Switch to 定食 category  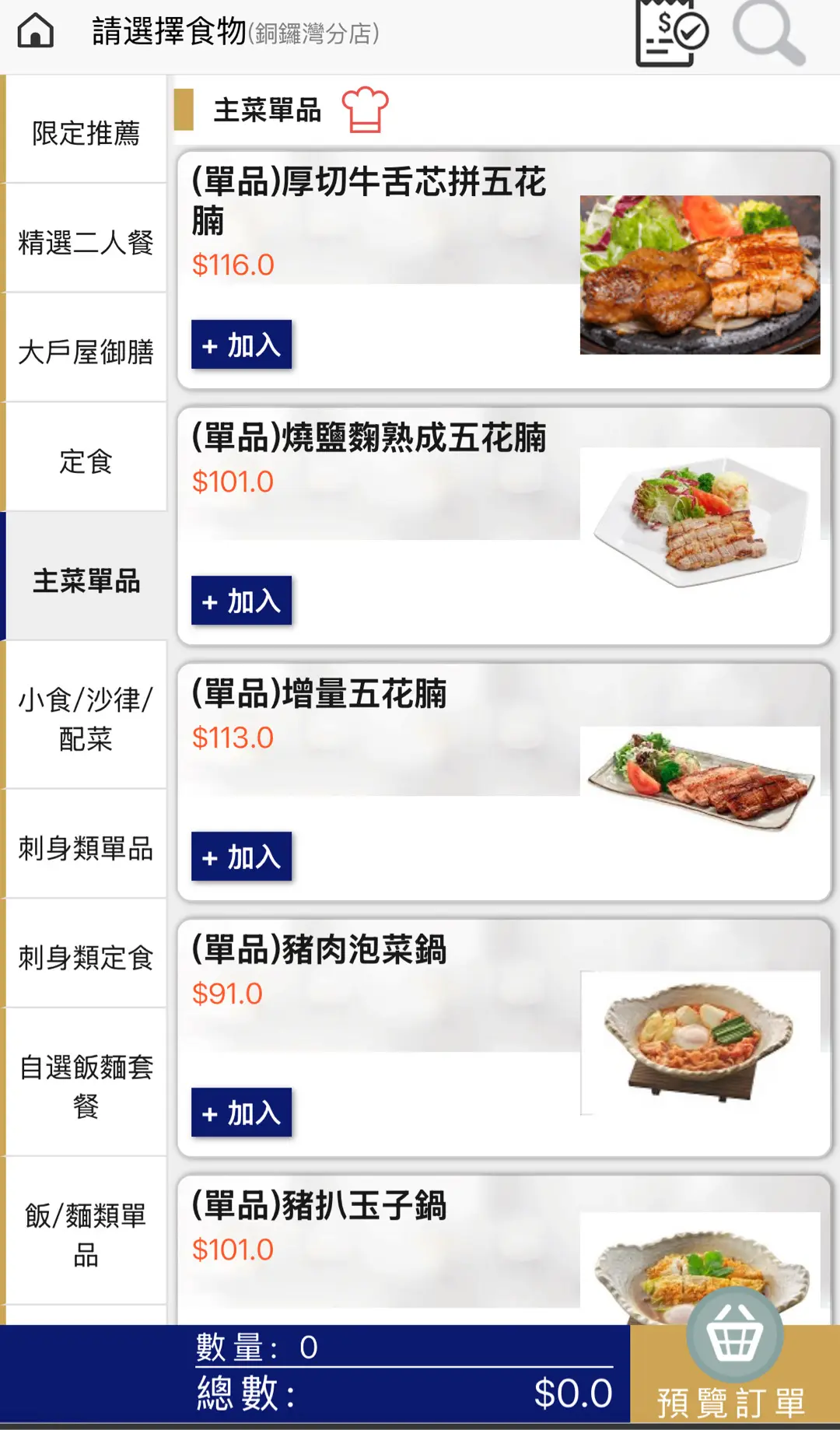pos(86,461)
